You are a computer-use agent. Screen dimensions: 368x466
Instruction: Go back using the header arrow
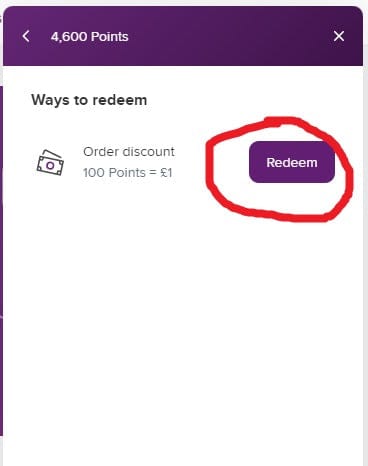click(x=26, y=36)
